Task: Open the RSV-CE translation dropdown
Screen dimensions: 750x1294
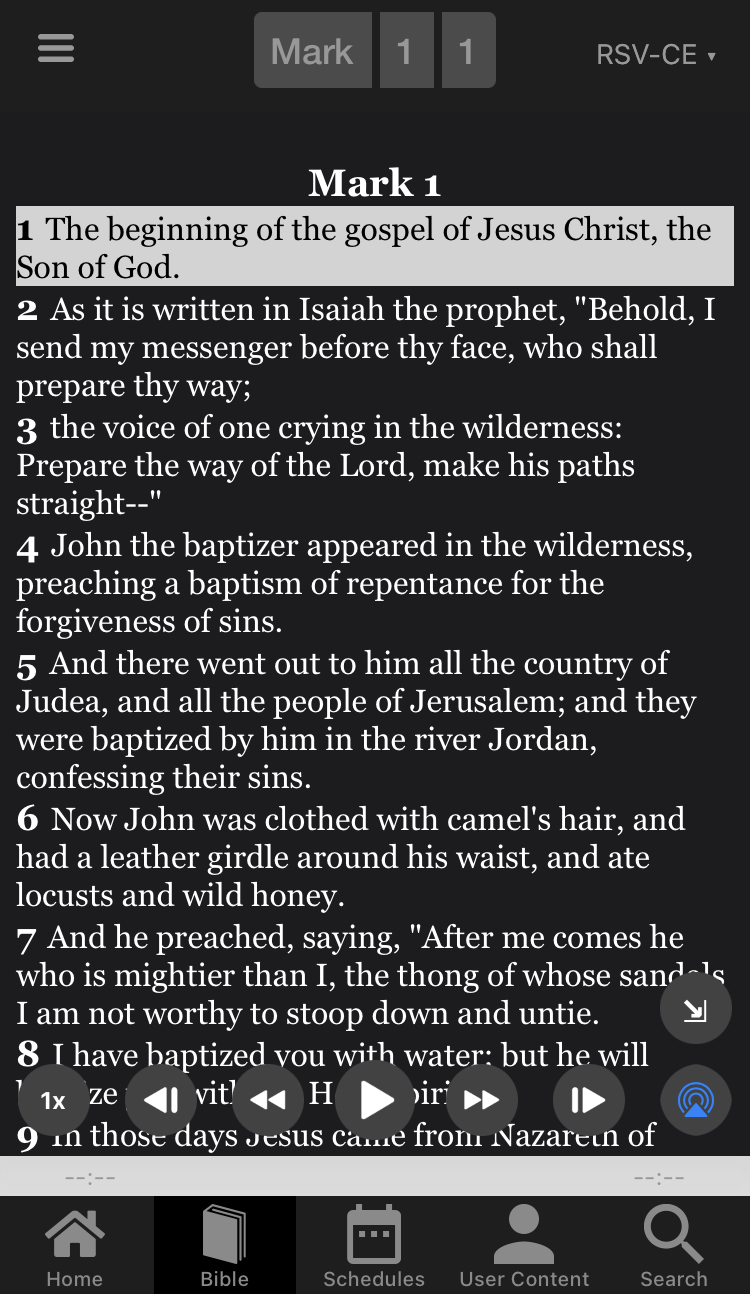Action: click(x=656, y=54)
